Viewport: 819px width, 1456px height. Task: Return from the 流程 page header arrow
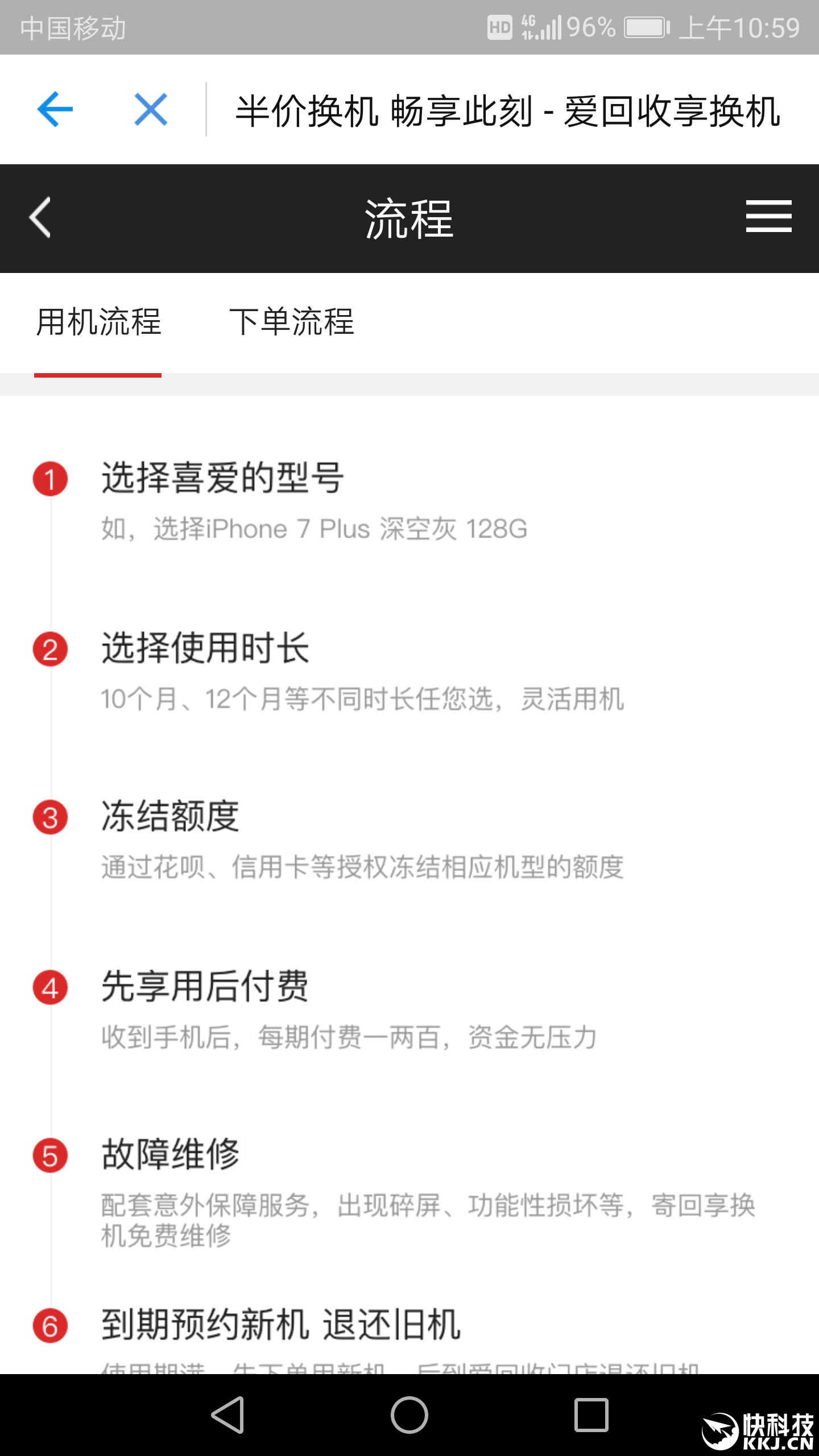click(40, 217)
